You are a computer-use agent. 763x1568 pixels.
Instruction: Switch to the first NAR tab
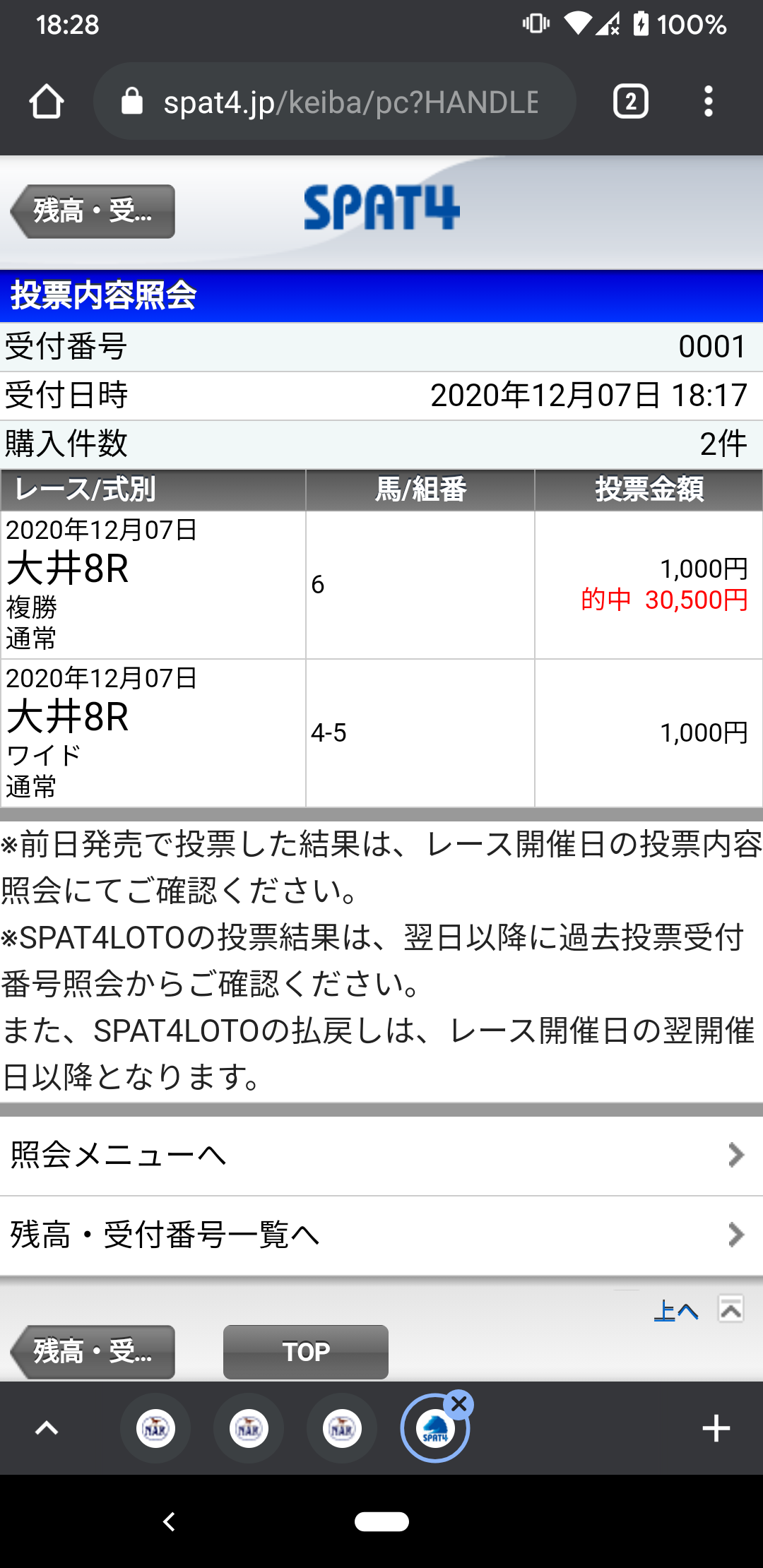click(x=155, y=1428)
